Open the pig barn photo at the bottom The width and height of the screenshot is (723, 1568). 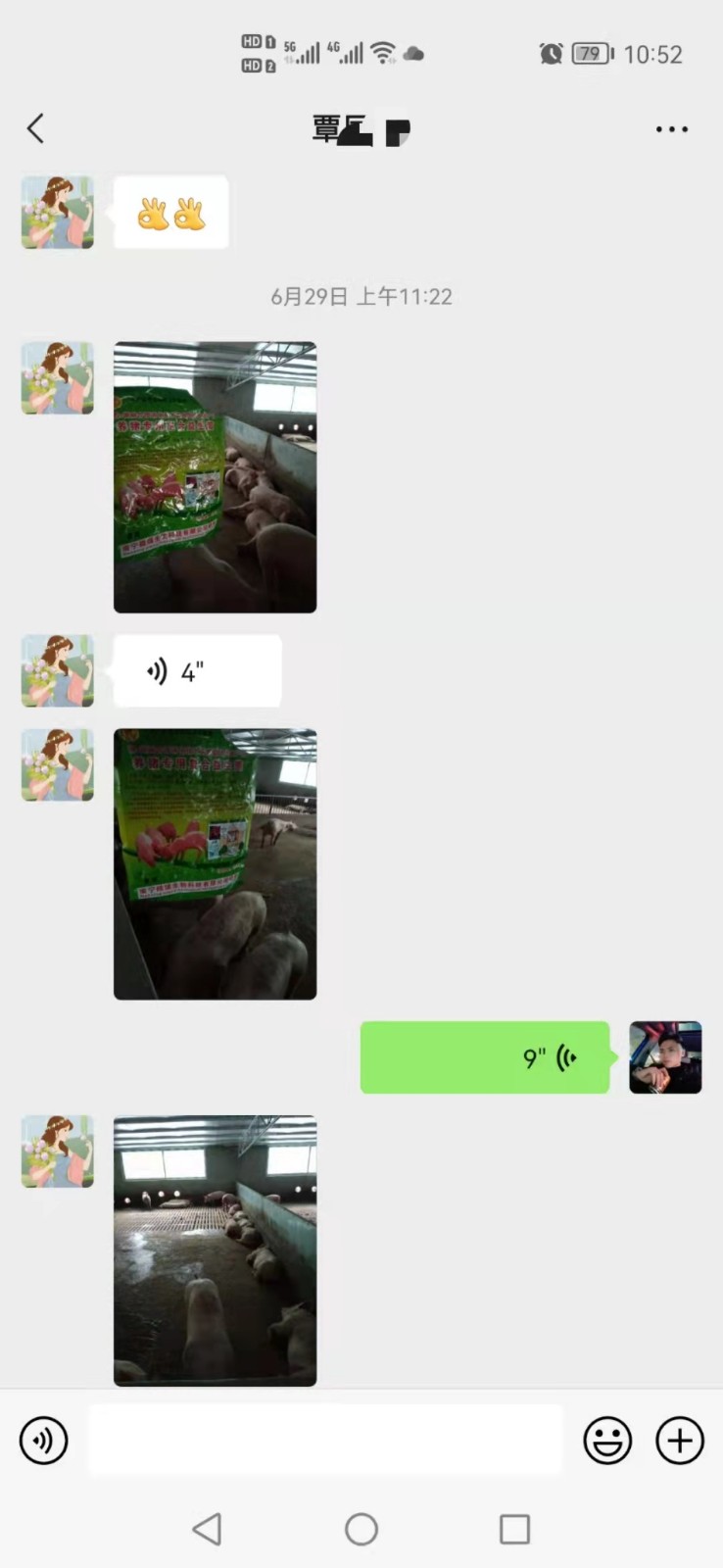pyautogui.click(x=215, y=1250)
